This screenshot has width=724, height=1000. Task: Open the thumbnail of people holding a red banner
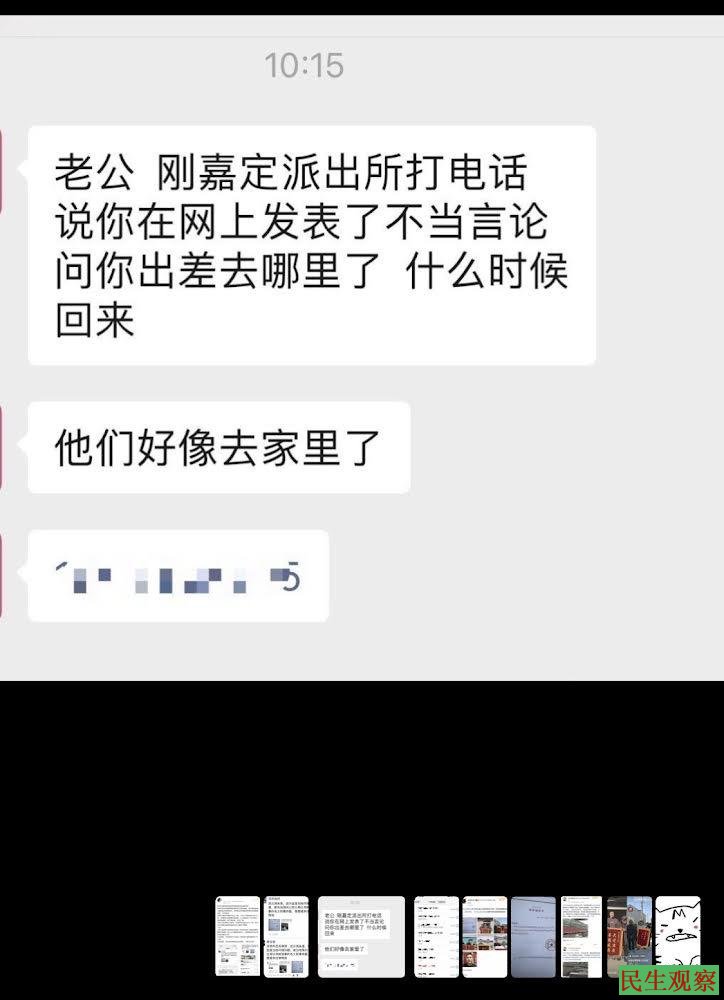(629, 936)
